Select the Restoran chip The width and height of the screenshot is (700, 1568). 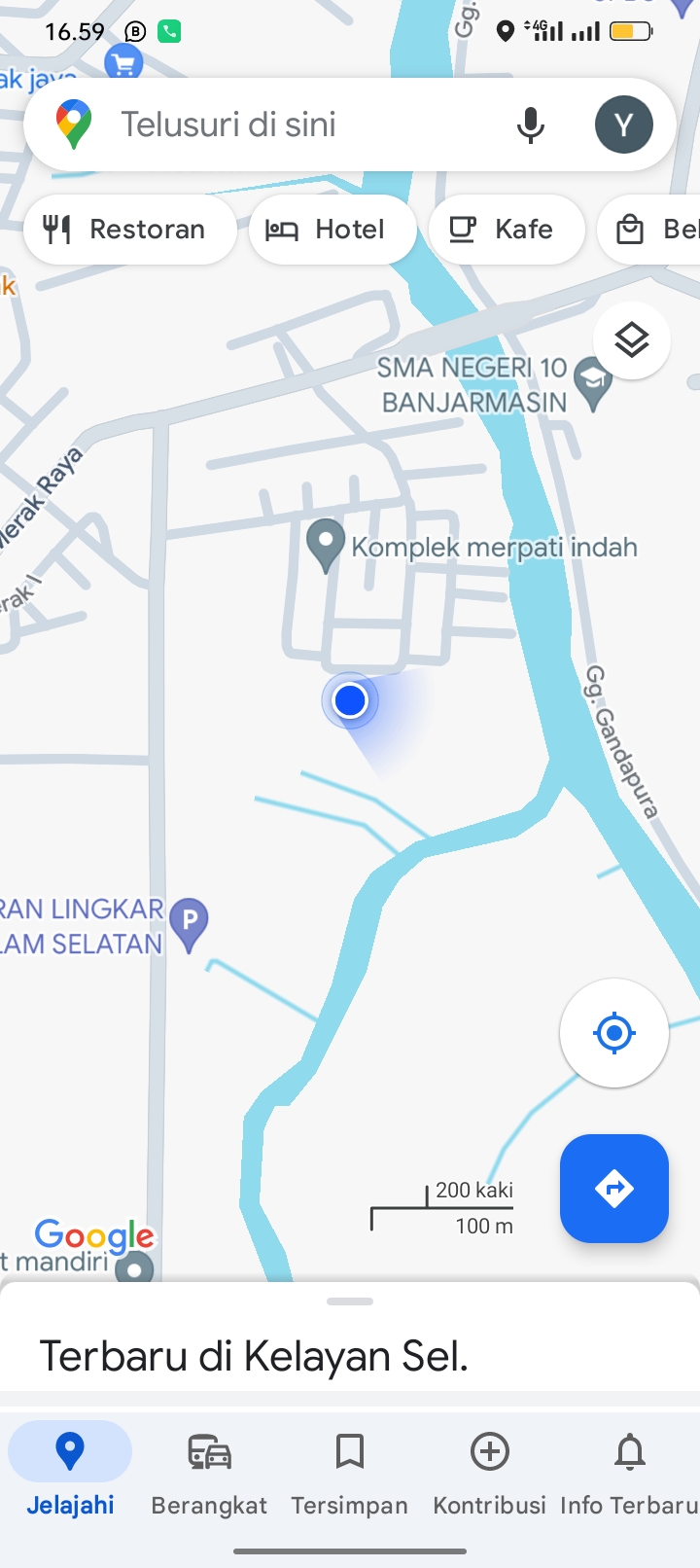click(128, 230)
